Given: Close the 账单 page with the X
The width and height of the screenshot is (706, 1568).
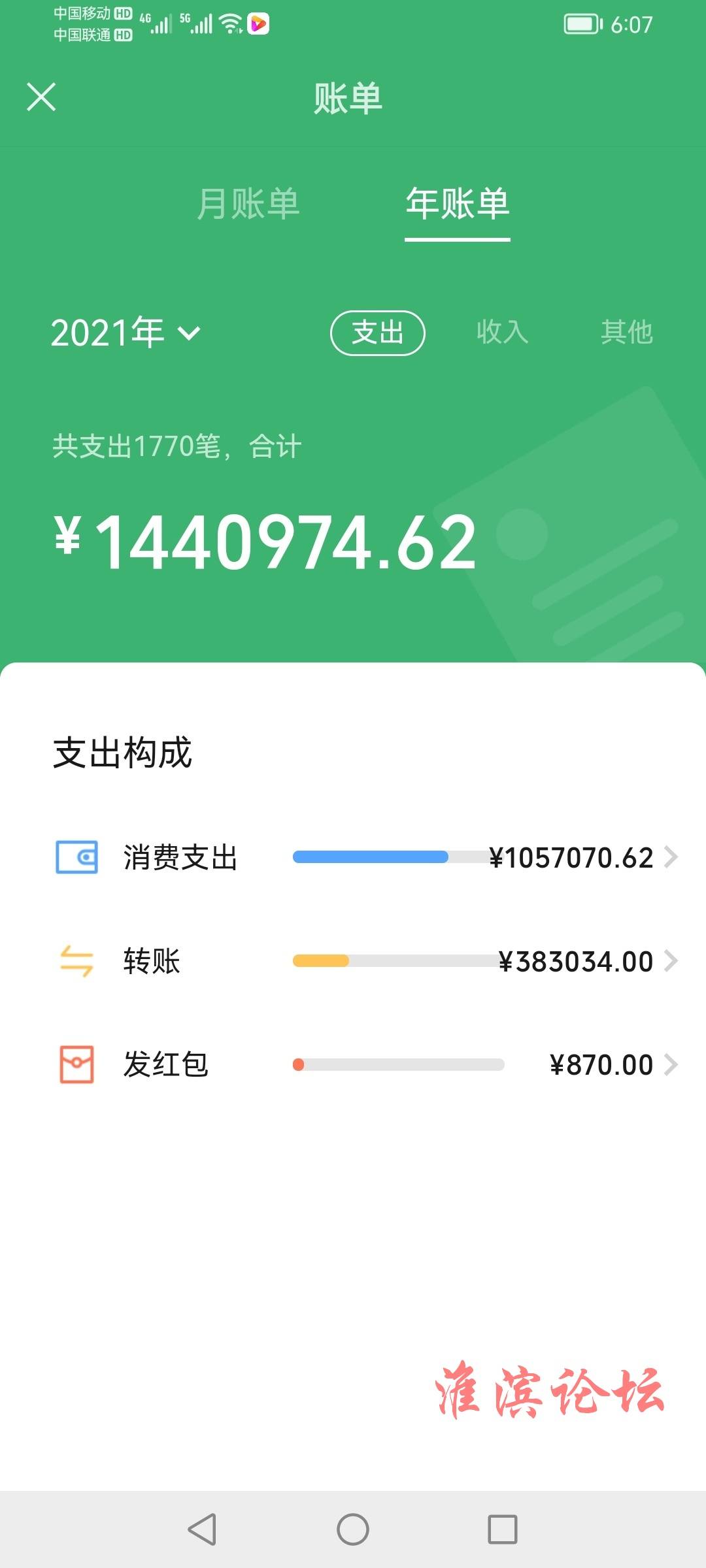Looking at the screenshot, I should (41, 97).
